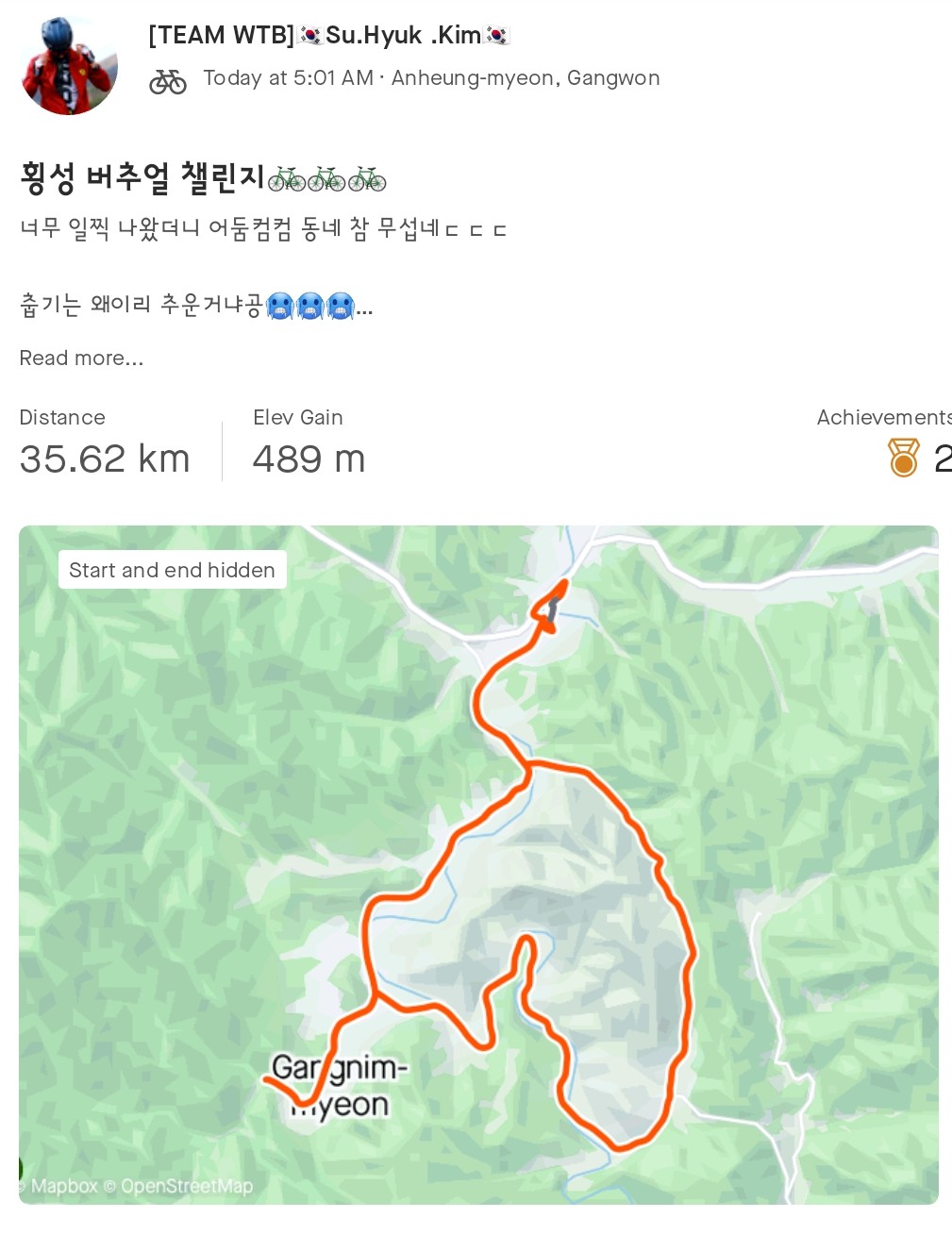Tap the athlete name [TEAM WTB] Su.Hyuk .Kim

(328, 36)
